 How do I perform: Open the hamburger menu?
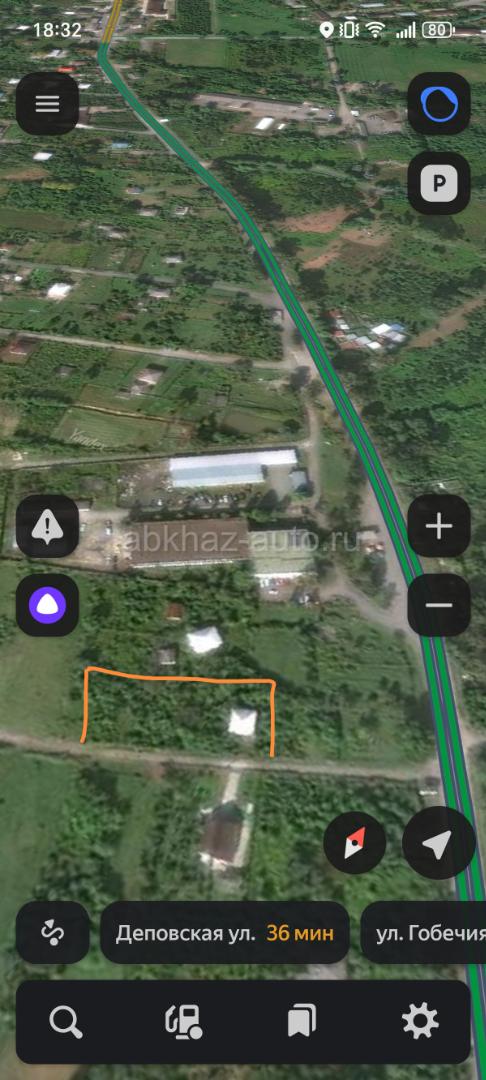coord(47,104)
